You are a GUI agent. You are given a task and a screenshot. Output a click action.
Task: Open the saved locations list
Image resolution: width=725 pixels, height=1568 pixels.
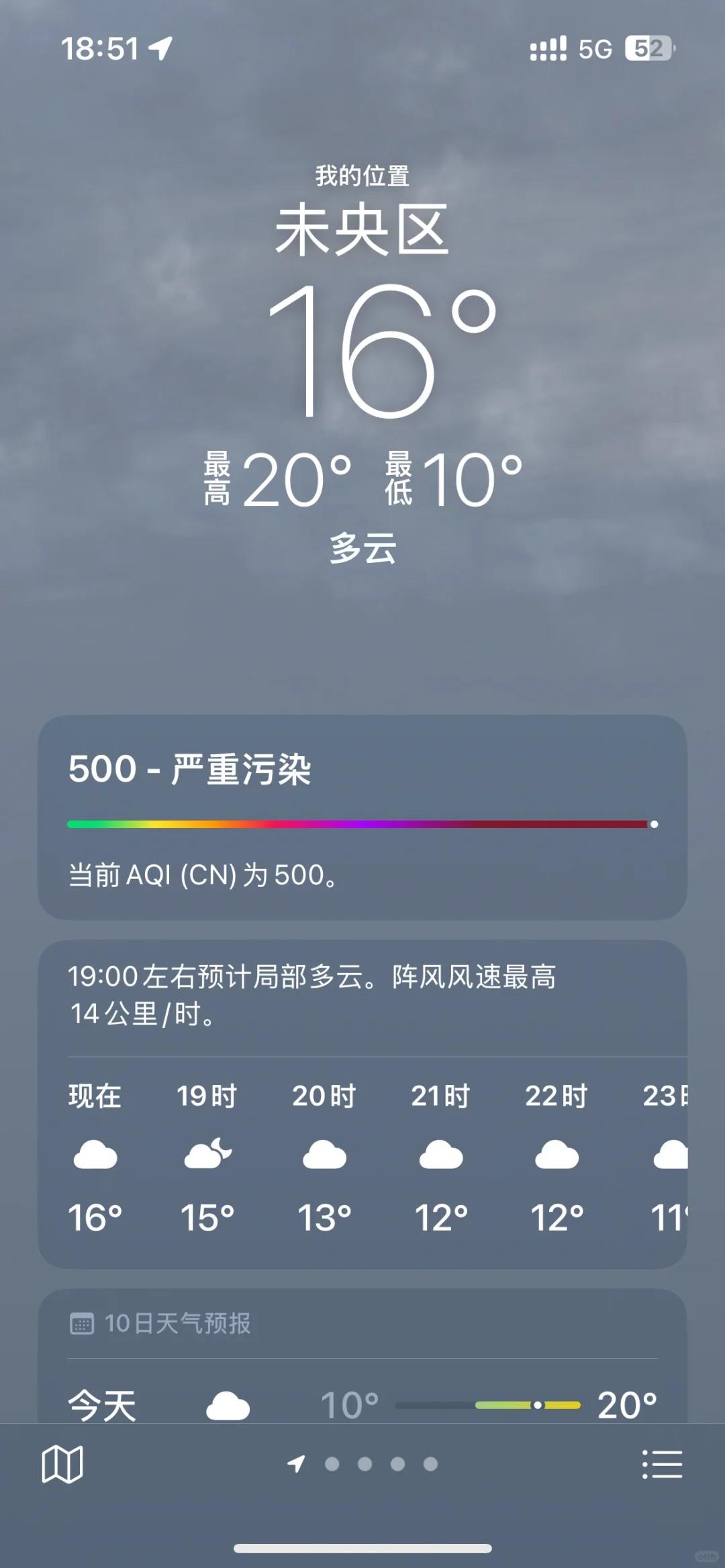coord(662,1464)
